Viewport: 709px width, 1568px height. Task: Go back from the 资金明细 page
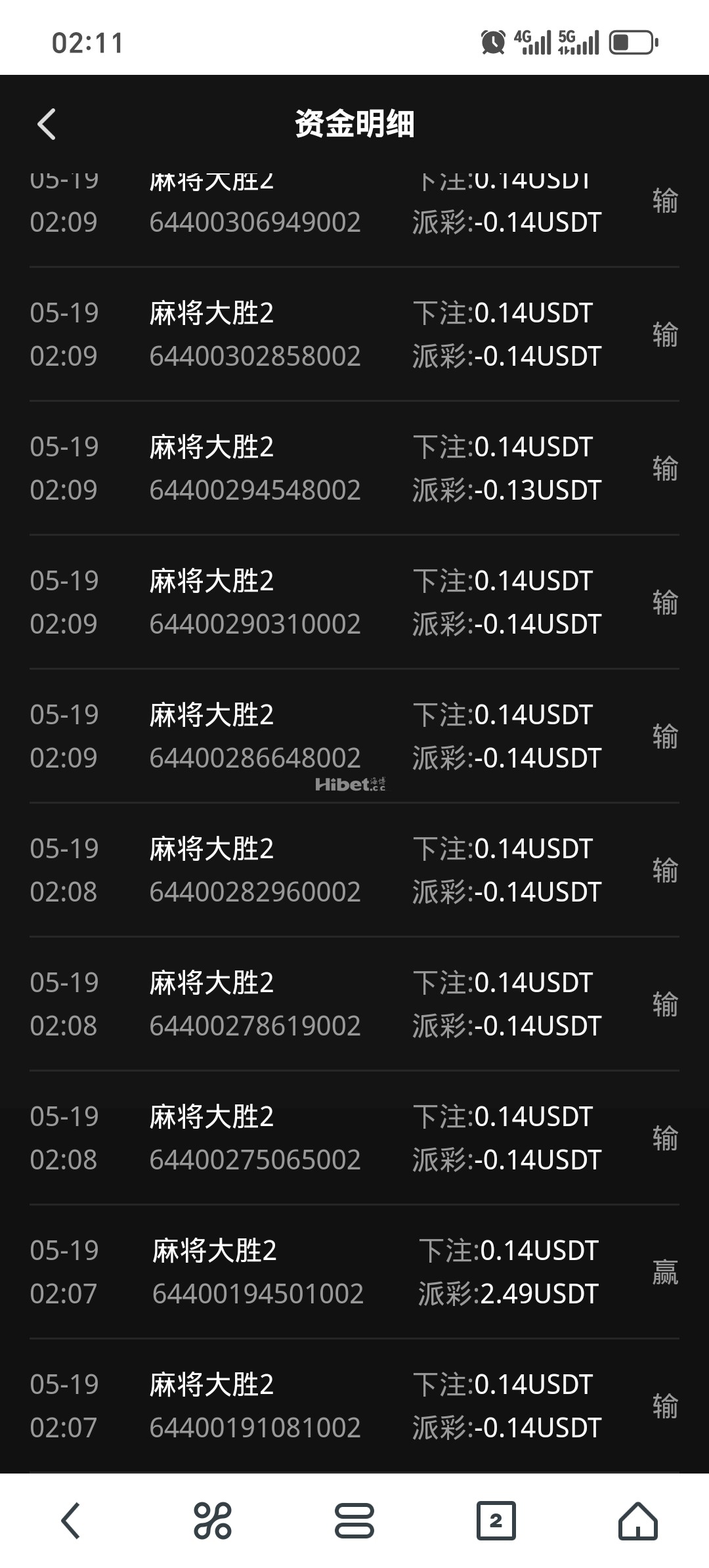(x=47, y=124)
